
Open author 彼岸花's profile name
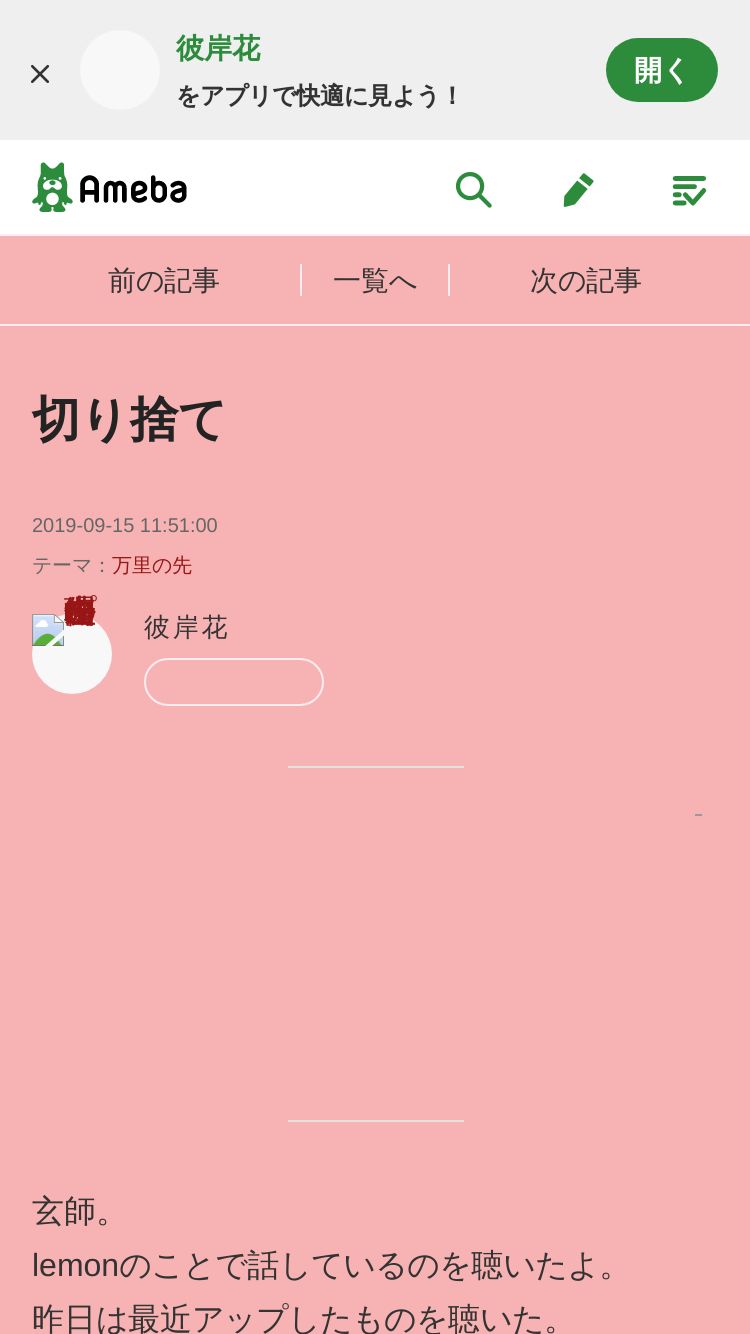tap(186, 627)
